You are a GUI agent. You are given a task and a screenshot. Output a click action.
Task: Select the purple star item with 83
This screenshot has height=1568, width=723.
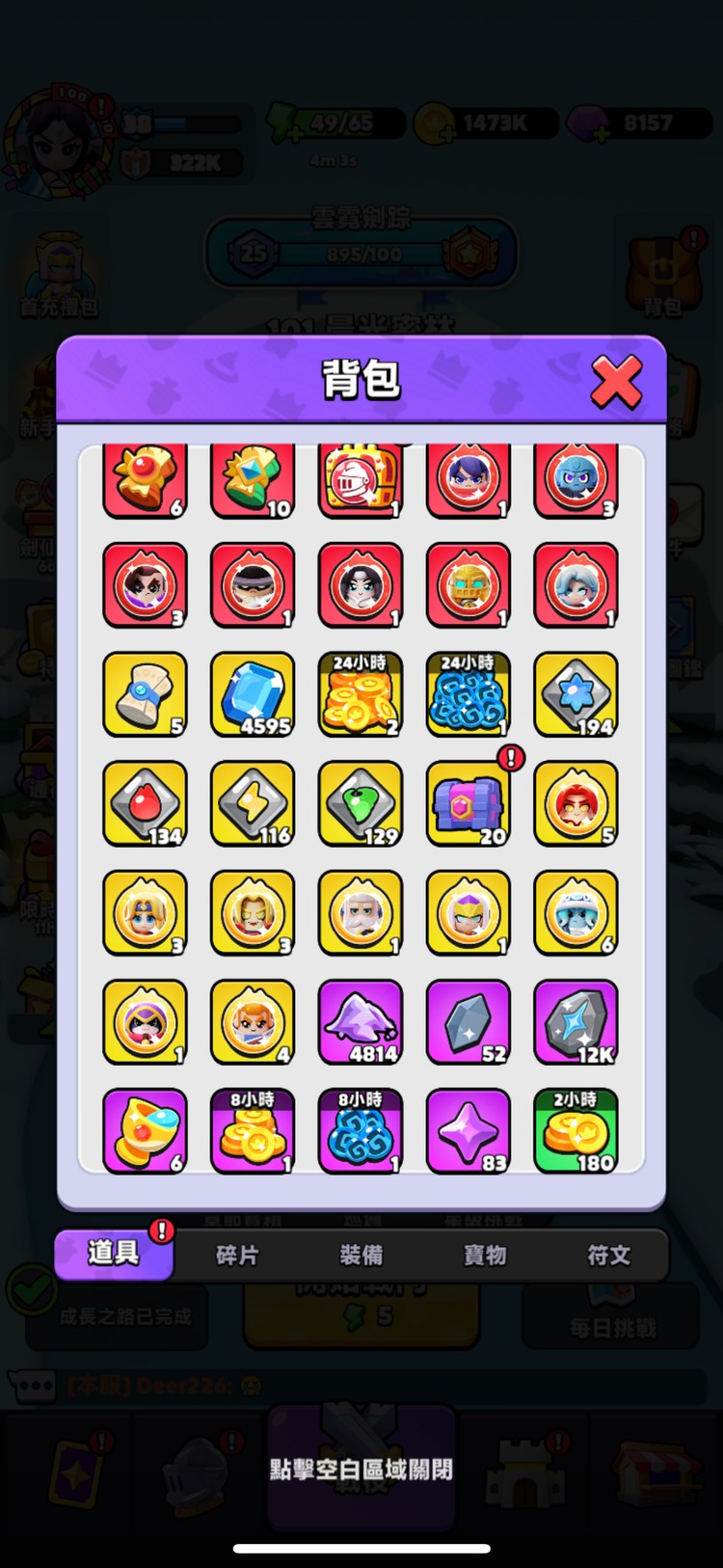pyautogui.click(x=468, y=1131)
